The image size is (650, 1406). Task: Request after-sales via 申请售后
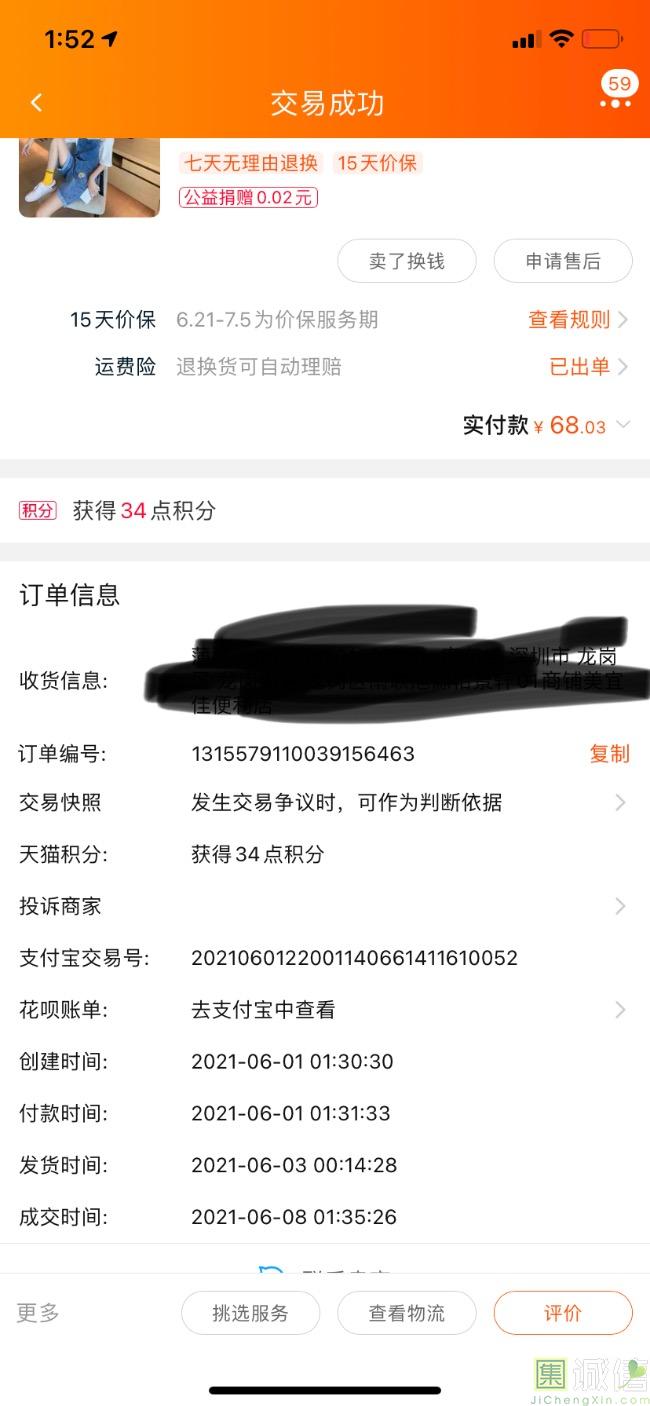[x=563, y=261]
